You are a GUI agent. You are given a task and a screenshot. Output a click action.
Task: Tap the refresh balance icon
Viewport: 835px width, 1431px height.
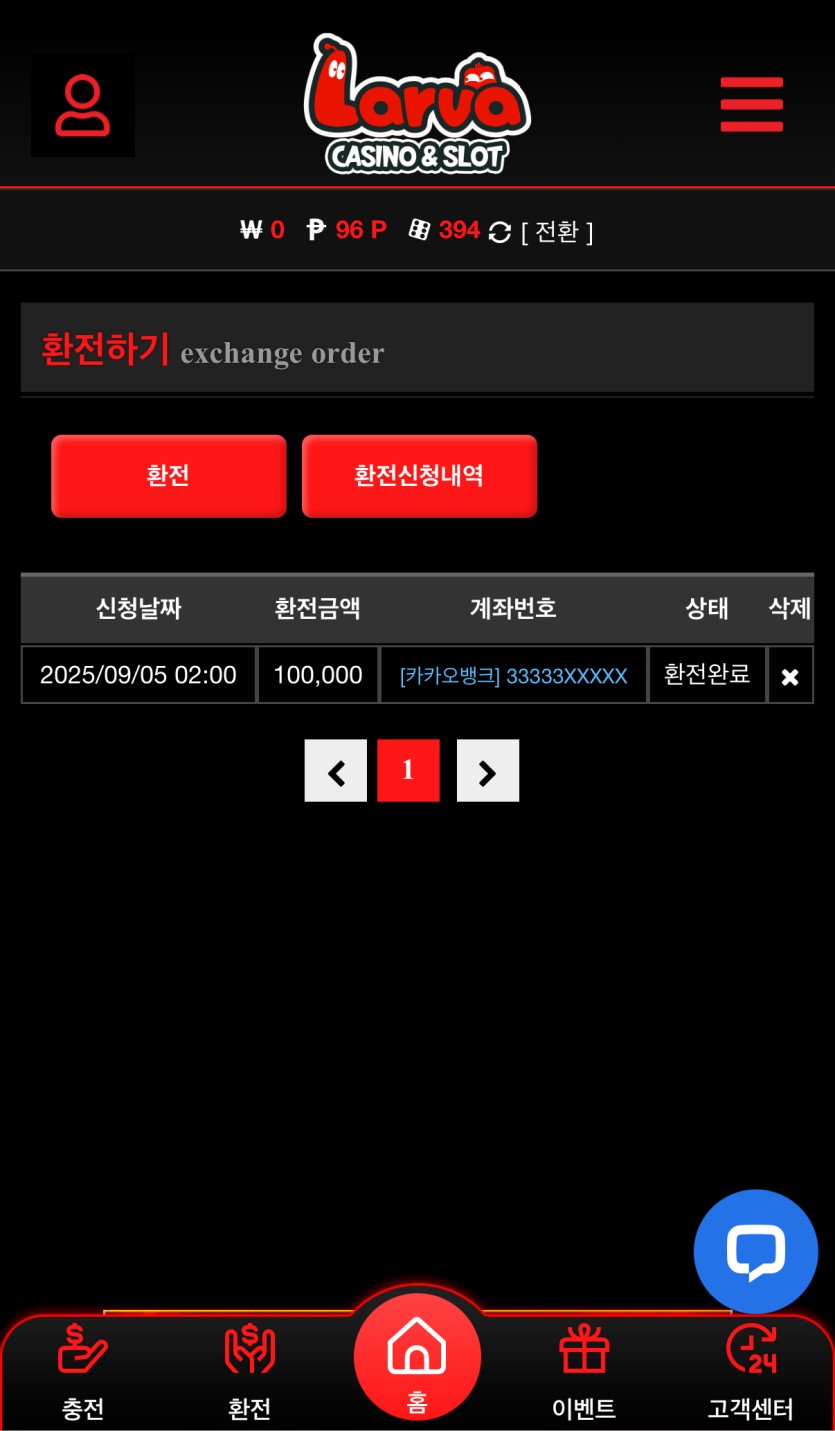[x=499, y=232]
